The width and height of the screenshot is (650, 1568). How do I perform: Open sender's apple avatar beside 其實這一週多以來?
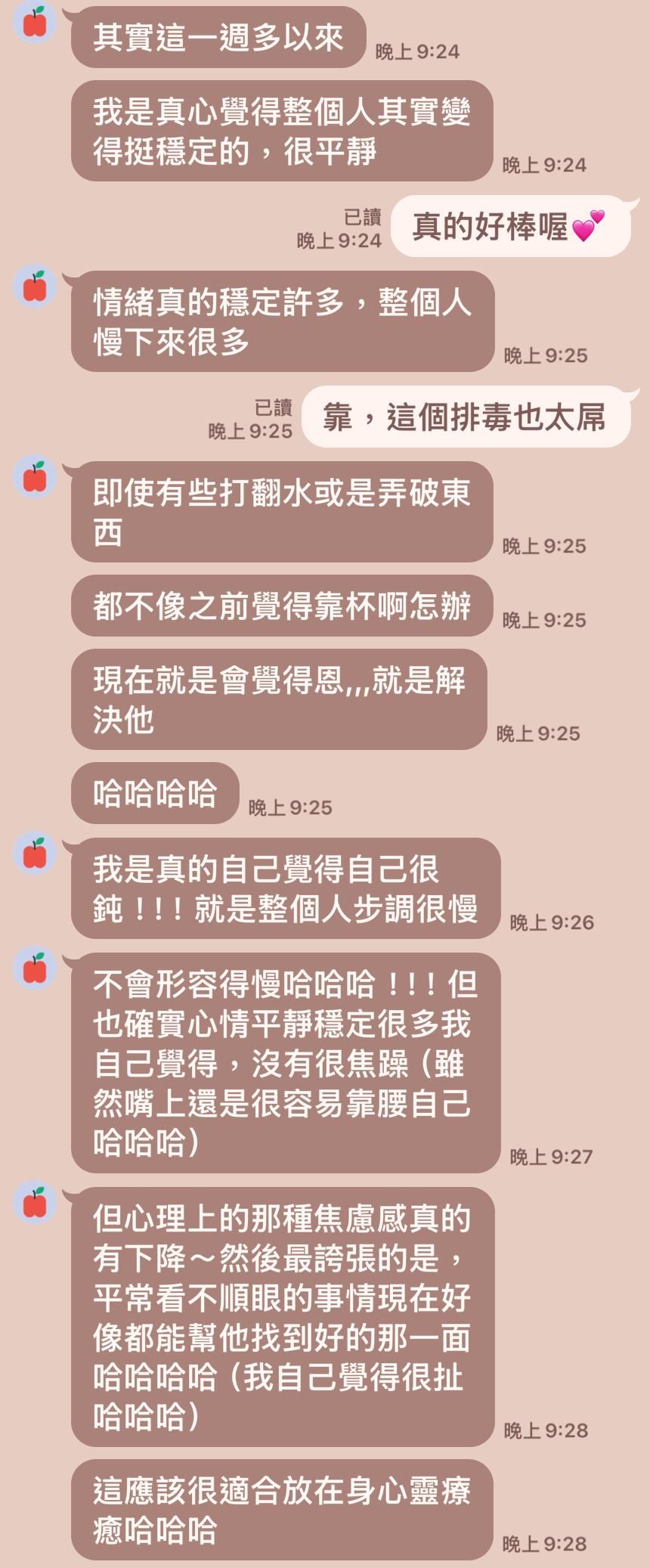pyautogui.click(x=35, y=23)
